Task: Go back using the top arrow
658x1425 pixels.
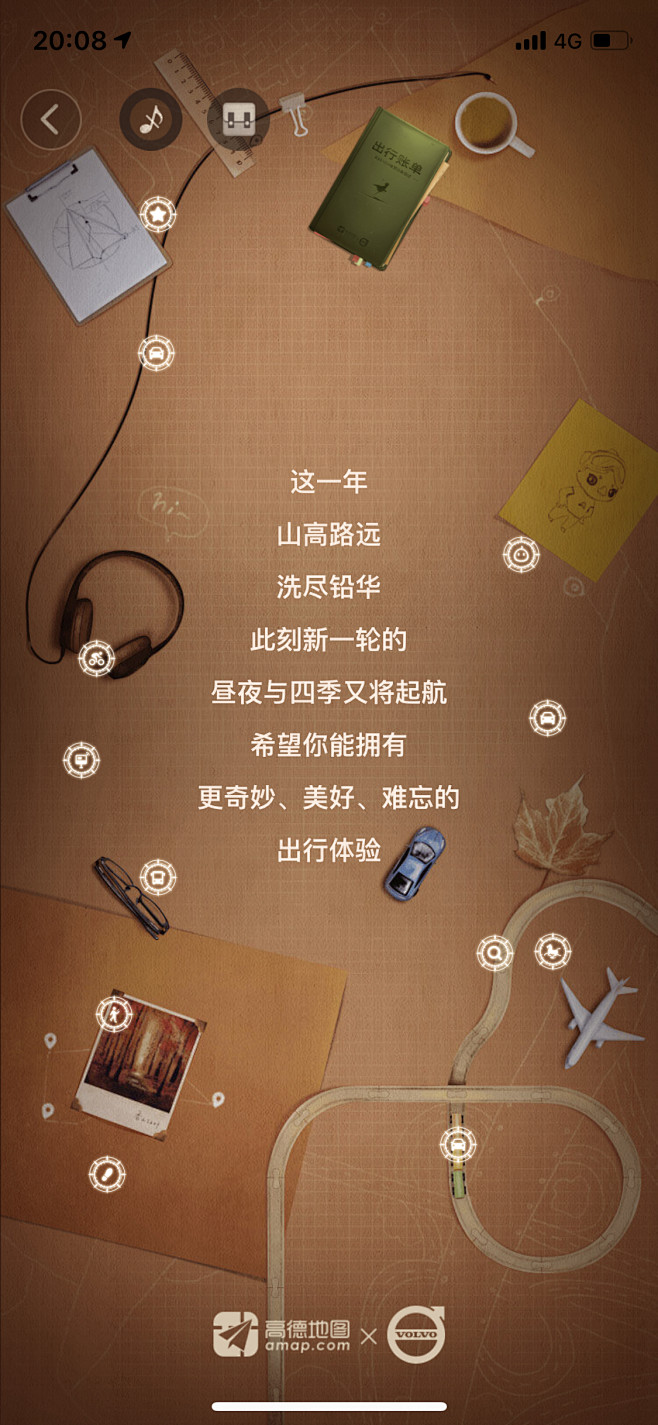Action: click(x=50, y=120)
